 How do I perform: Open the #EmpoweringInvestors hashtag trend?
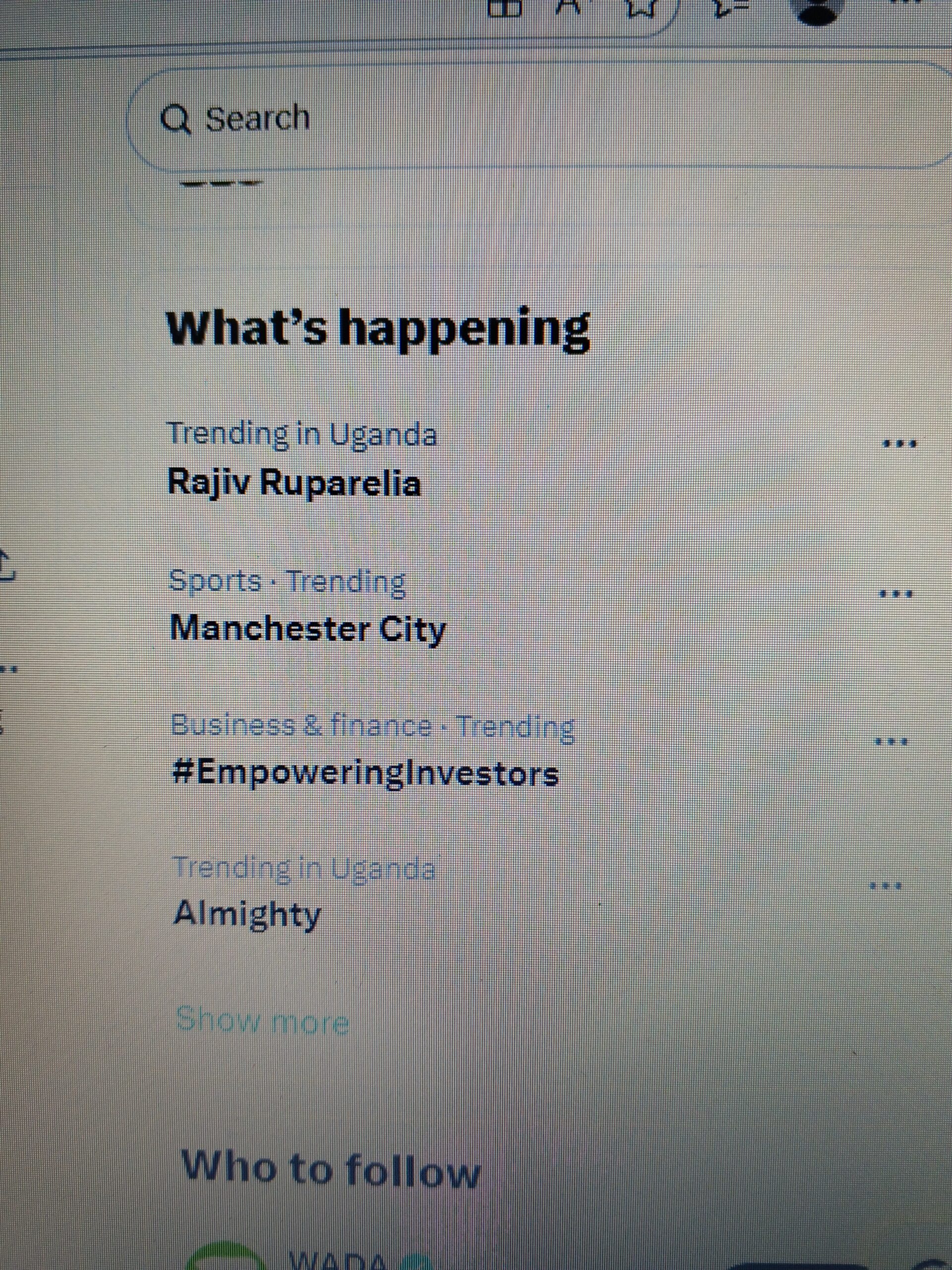pos(365,773)
